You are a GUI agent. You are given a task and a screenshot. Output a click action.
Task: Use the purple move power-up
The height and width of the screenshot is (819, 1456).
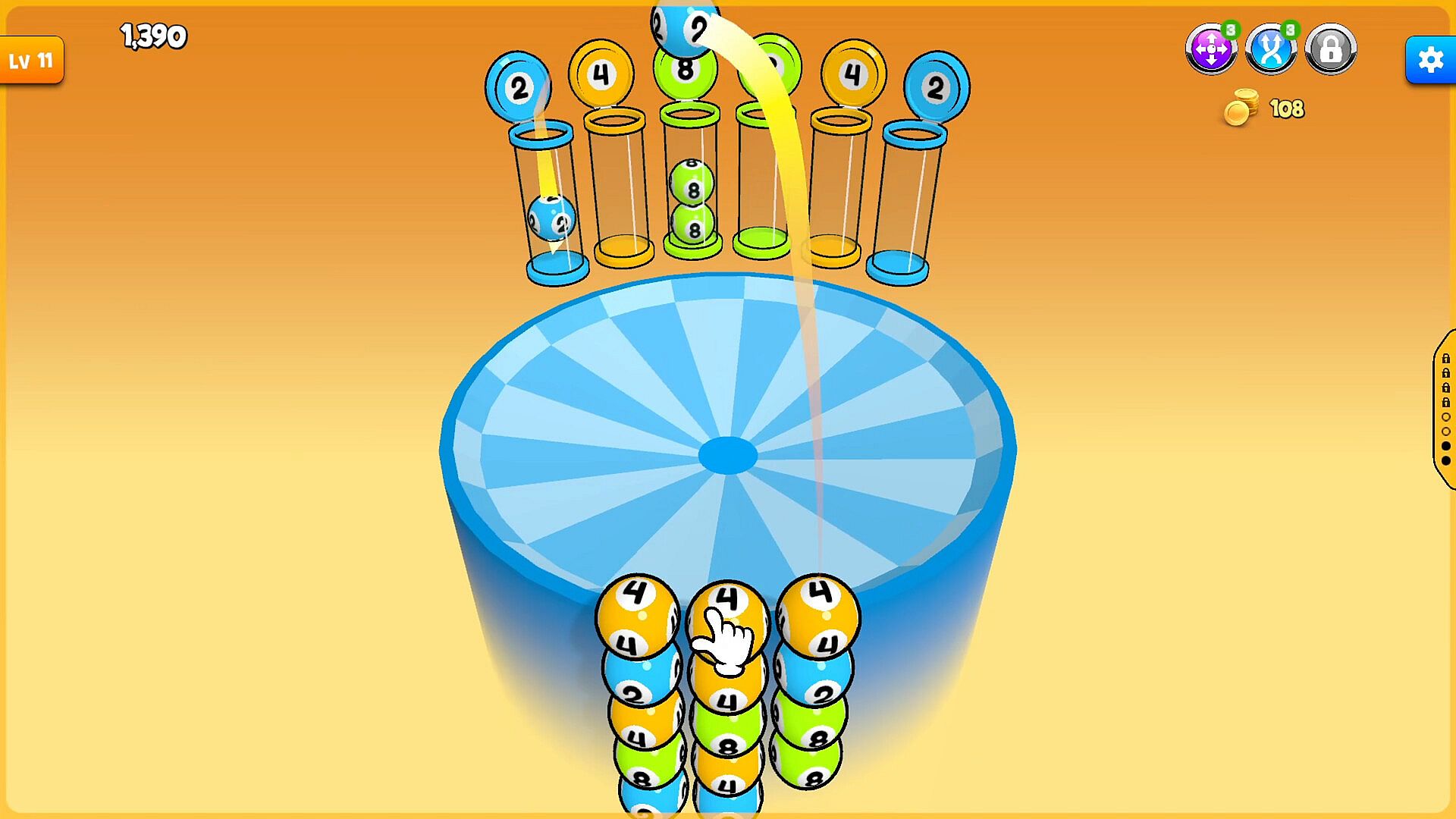[1211, 50]
